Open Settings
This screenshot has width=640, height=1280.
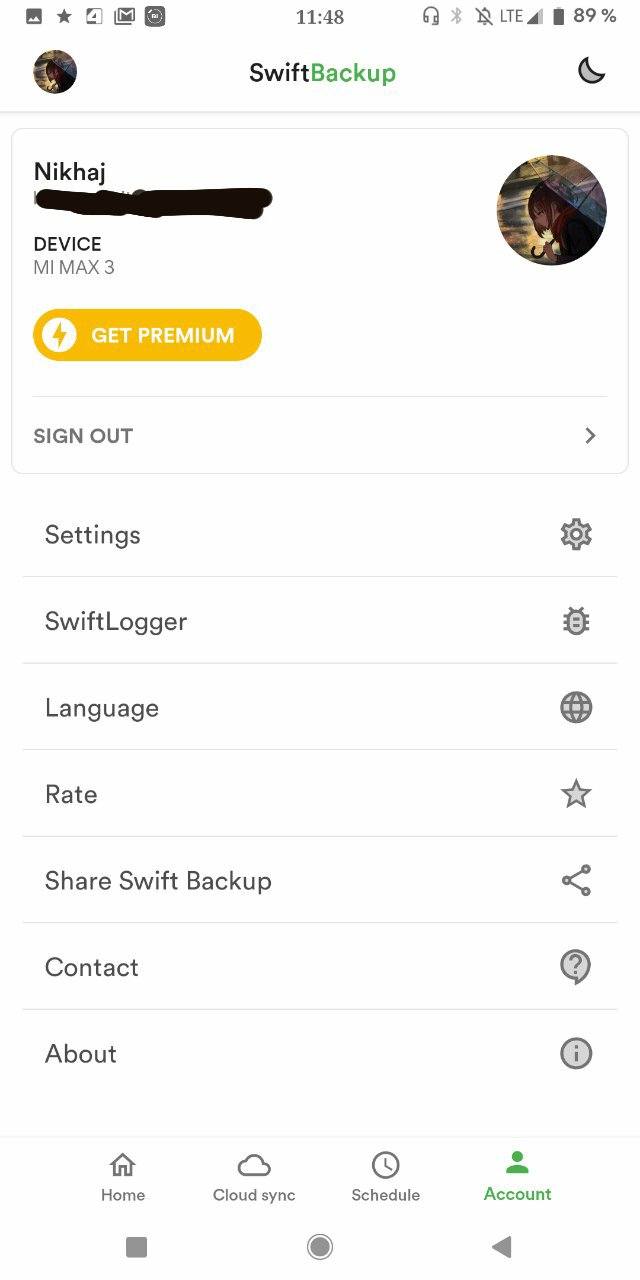click(x=320, y=534)
